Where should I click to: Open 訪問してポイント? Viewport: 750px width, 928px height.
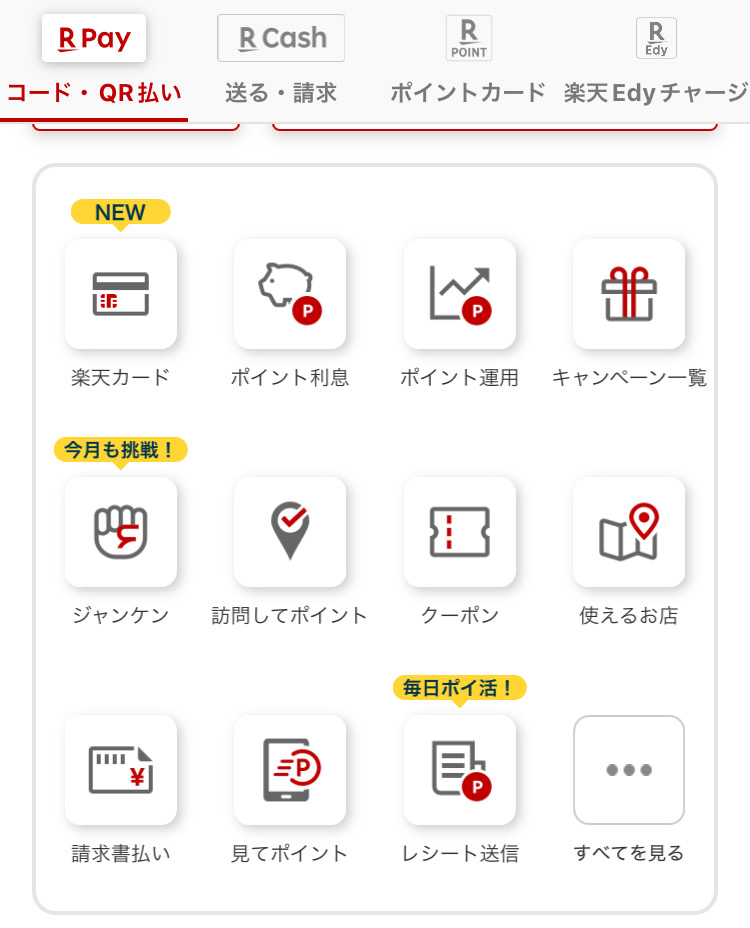point(290,532)
